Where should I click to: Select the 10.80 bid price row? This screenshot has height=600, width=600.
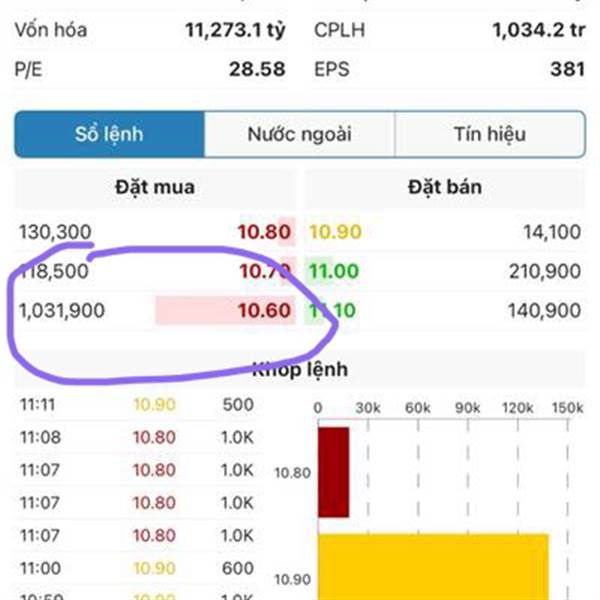point(155,232)
